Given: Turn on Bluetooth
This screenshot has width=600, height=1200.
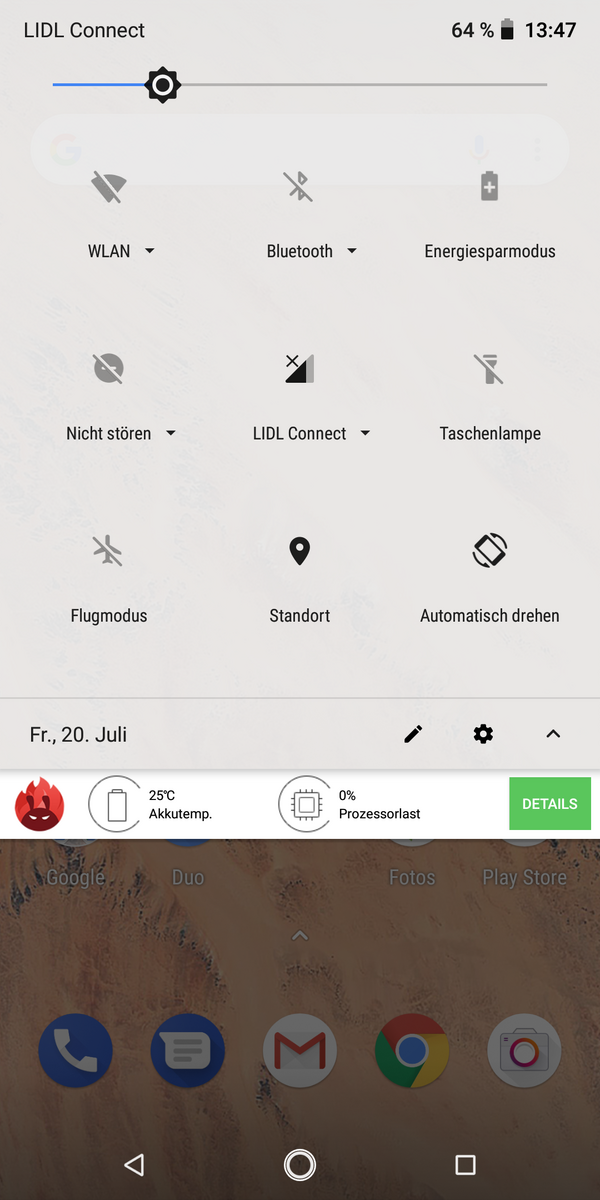Looking at the screenshot, I should [299, 187].
